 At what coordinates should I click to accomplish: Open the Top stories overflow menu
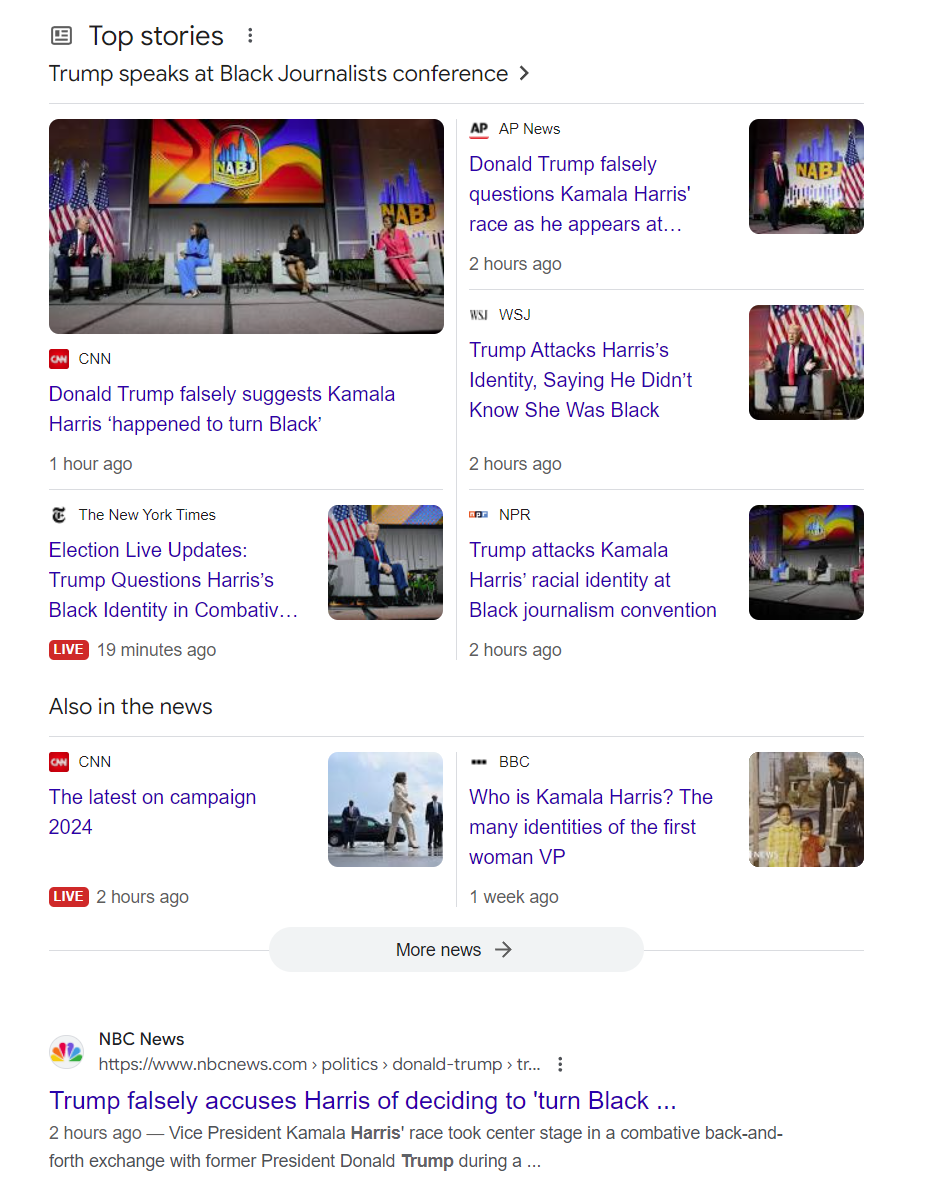(x=250, y=36)
